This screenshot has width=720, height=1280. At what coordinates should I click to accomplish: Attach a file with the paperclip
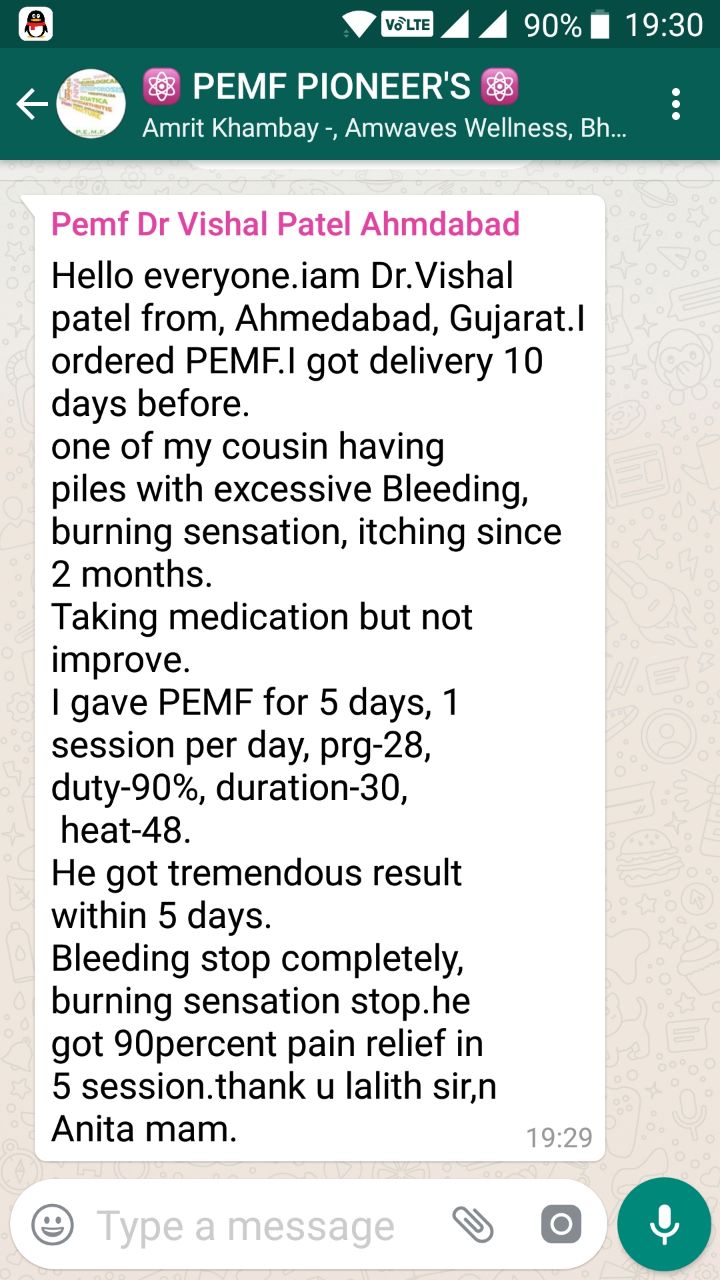click(473, 1225)
